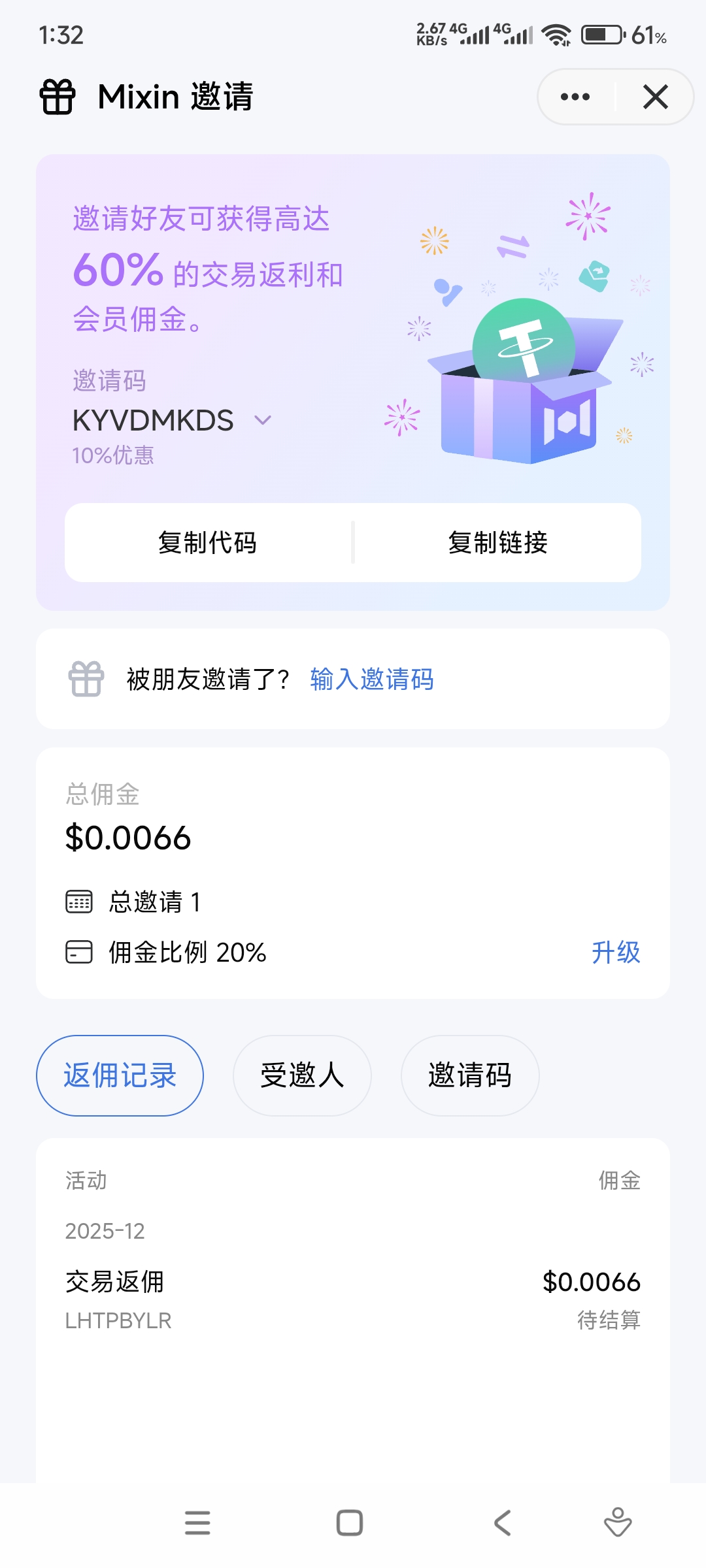Go to the home screen via system bar
The width and height of the screenshot is (706, 1568).
[350, 1523]
